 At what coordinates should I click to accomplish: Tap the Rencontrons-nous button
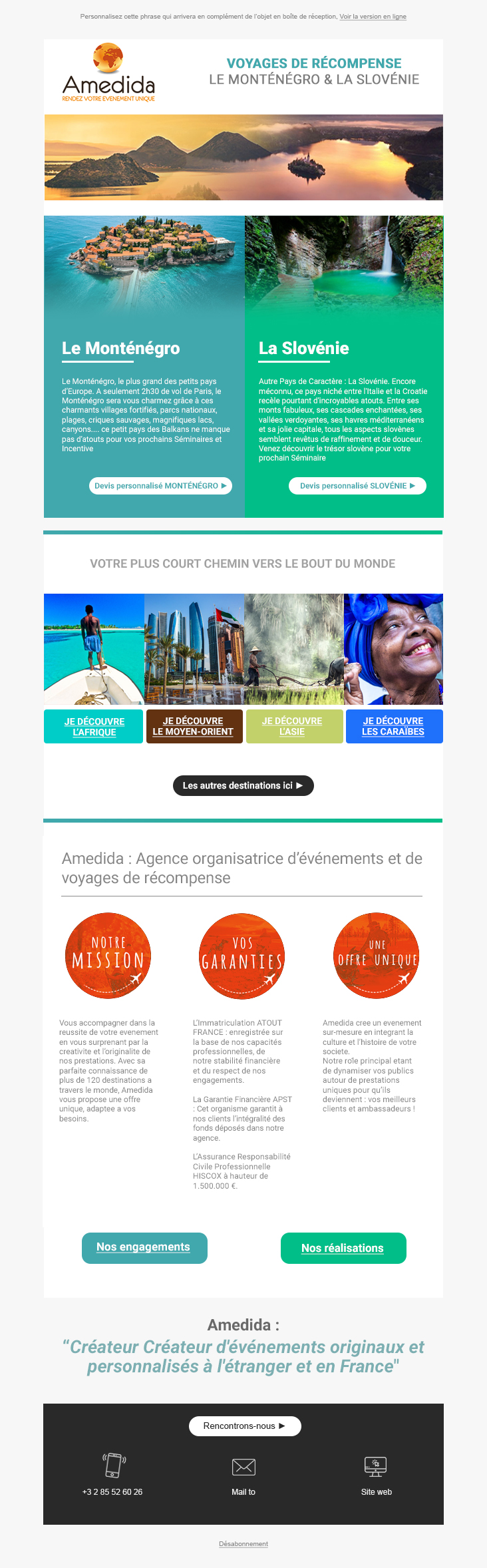tap(244, 1426)
